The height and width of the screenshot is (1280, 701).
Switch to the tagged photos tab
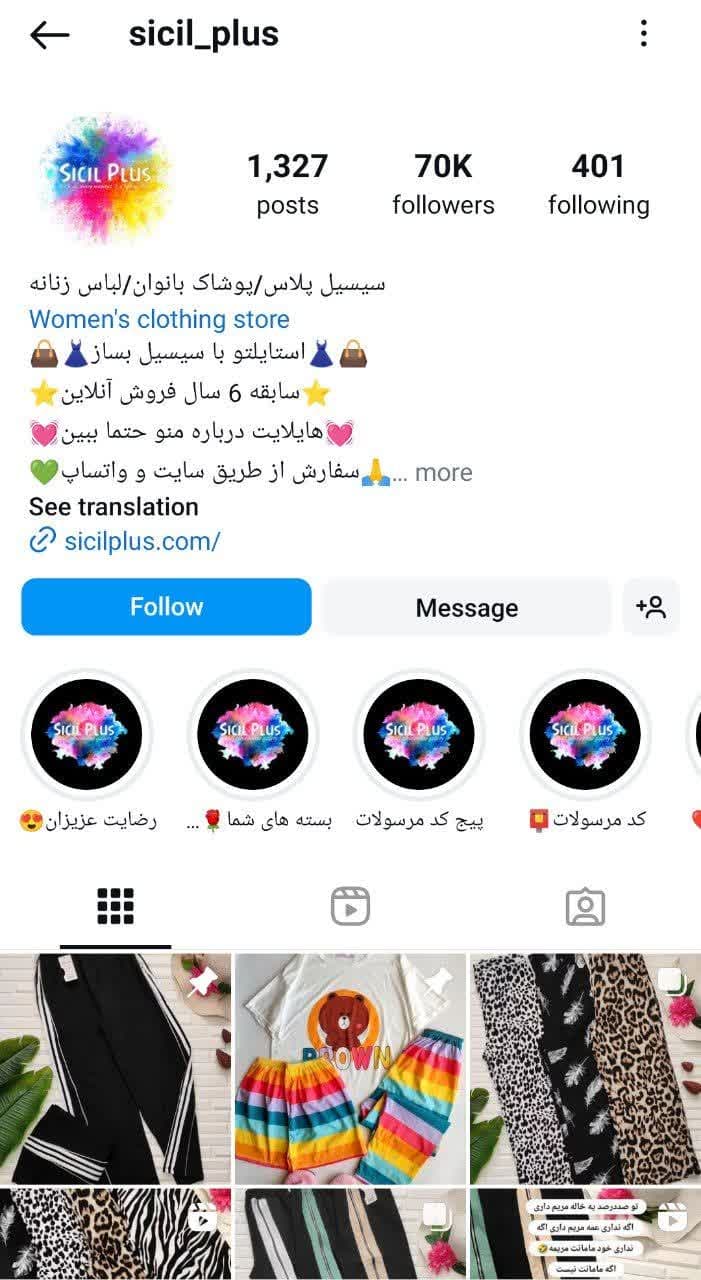(585, 906)
